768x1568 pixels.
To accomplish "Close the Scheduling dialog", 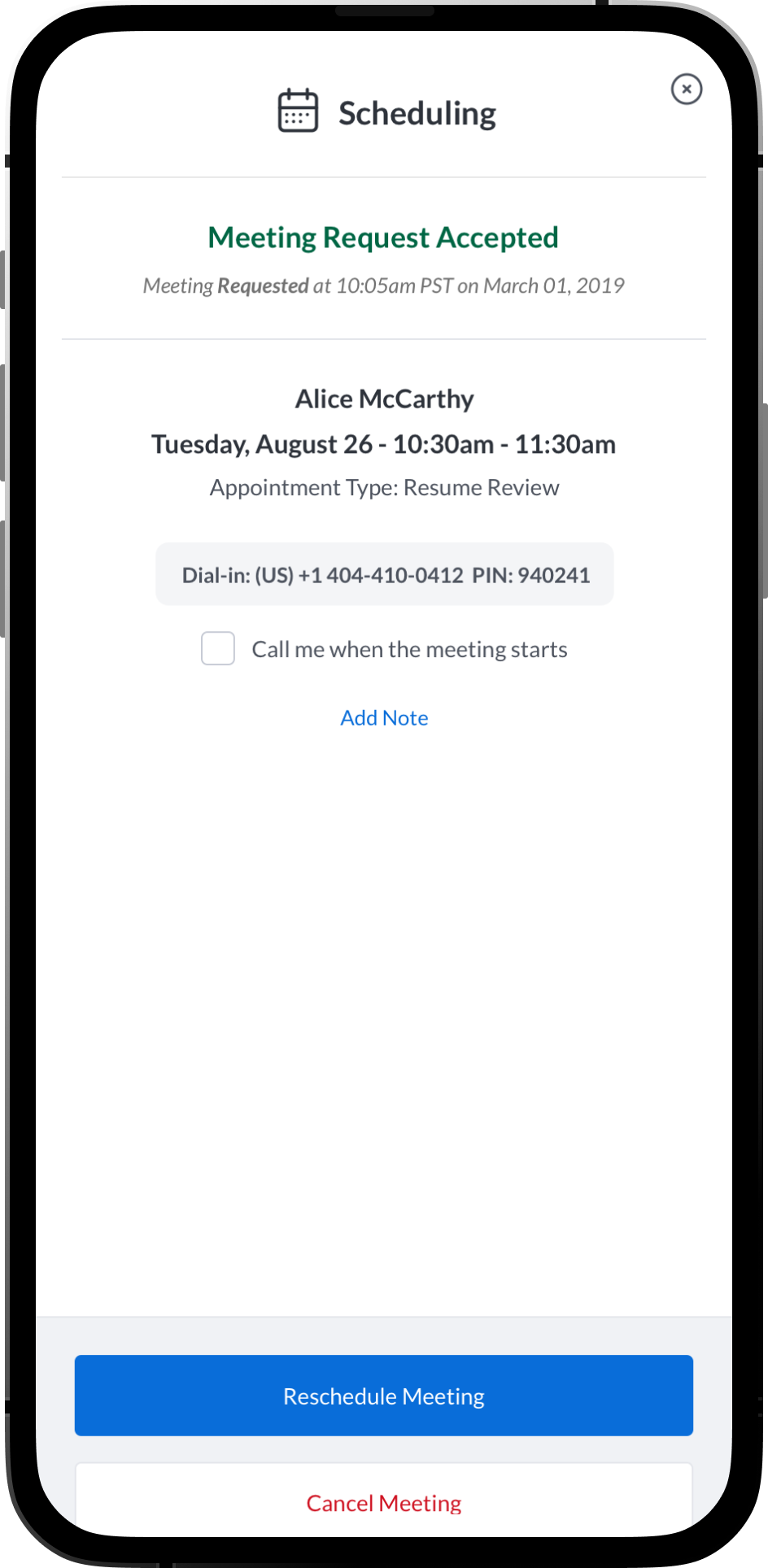I will tap(686, 89).
